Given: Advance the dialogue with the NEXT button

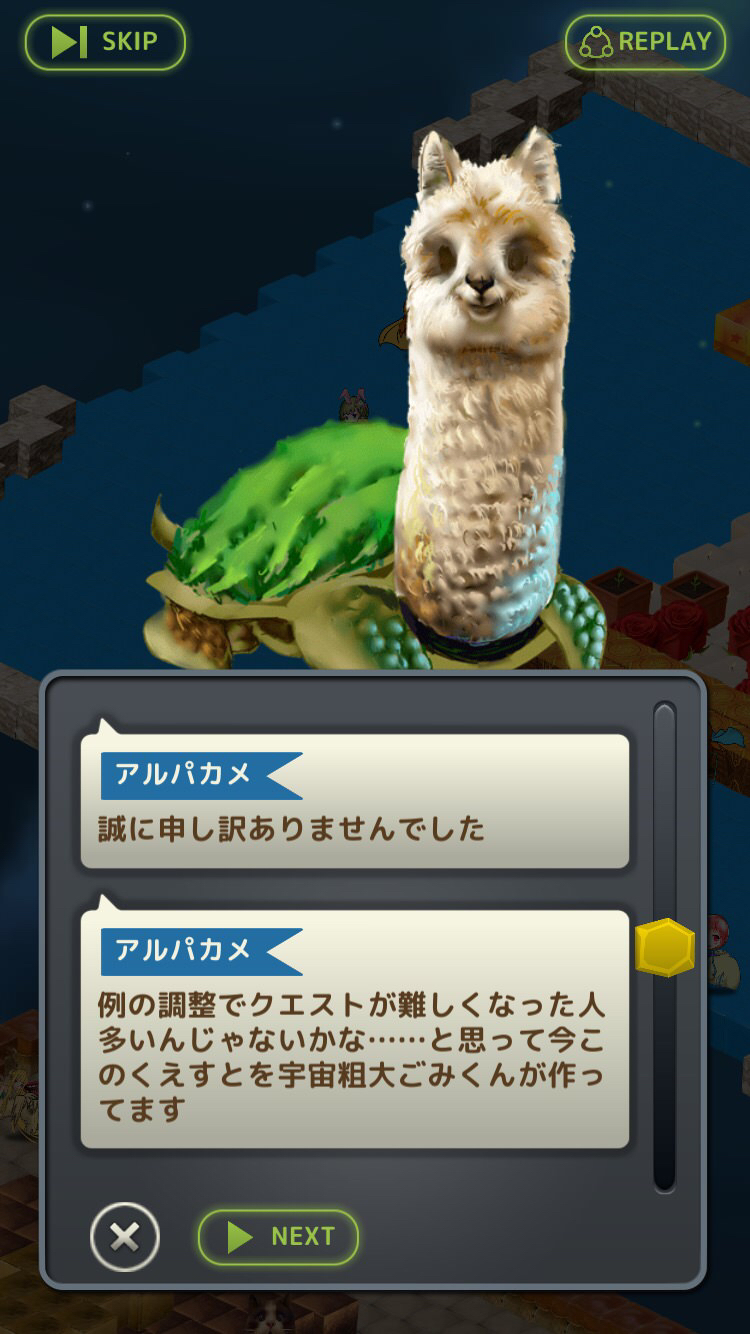Looking at the screenshot, I should click(x=278, y=1237).
